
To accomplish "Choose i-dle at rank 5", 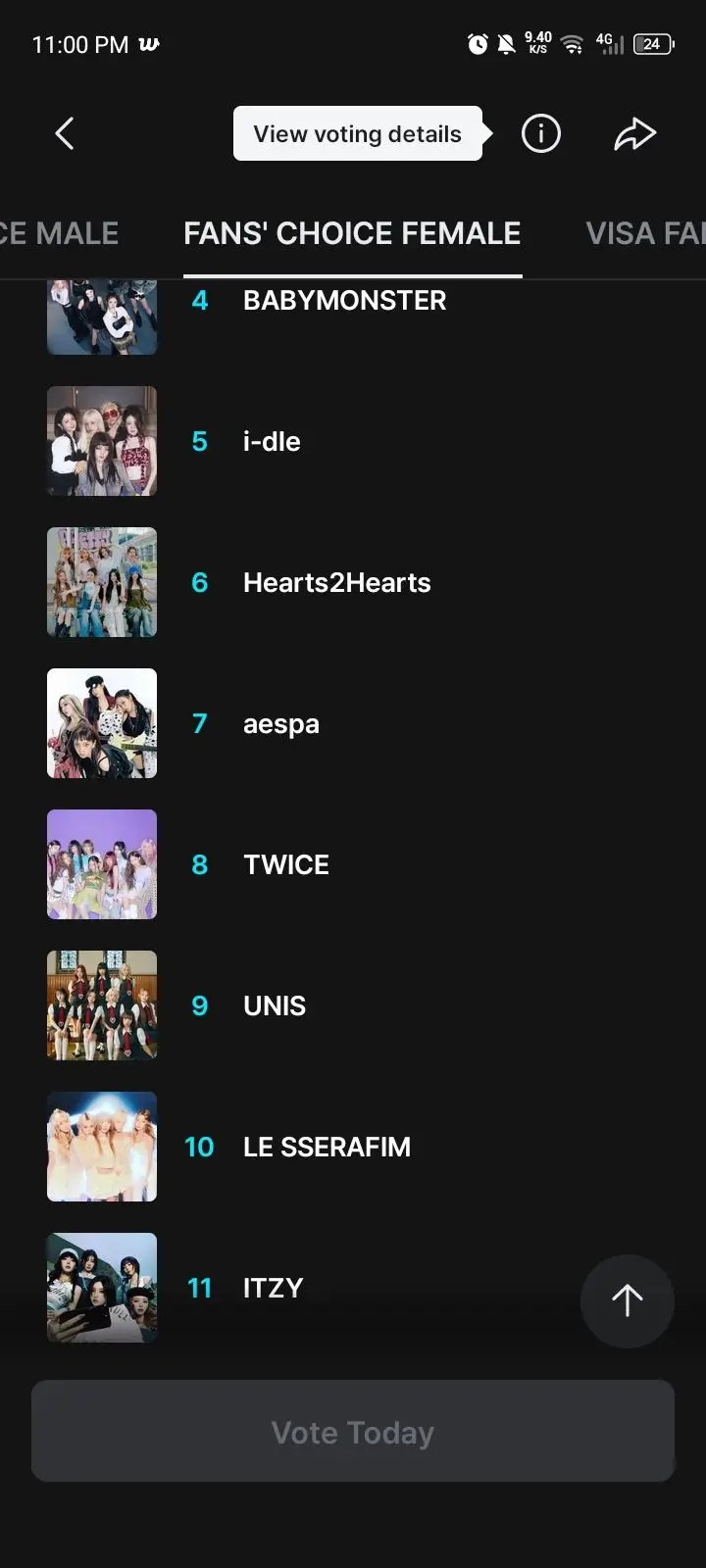I will click(272, 441).
